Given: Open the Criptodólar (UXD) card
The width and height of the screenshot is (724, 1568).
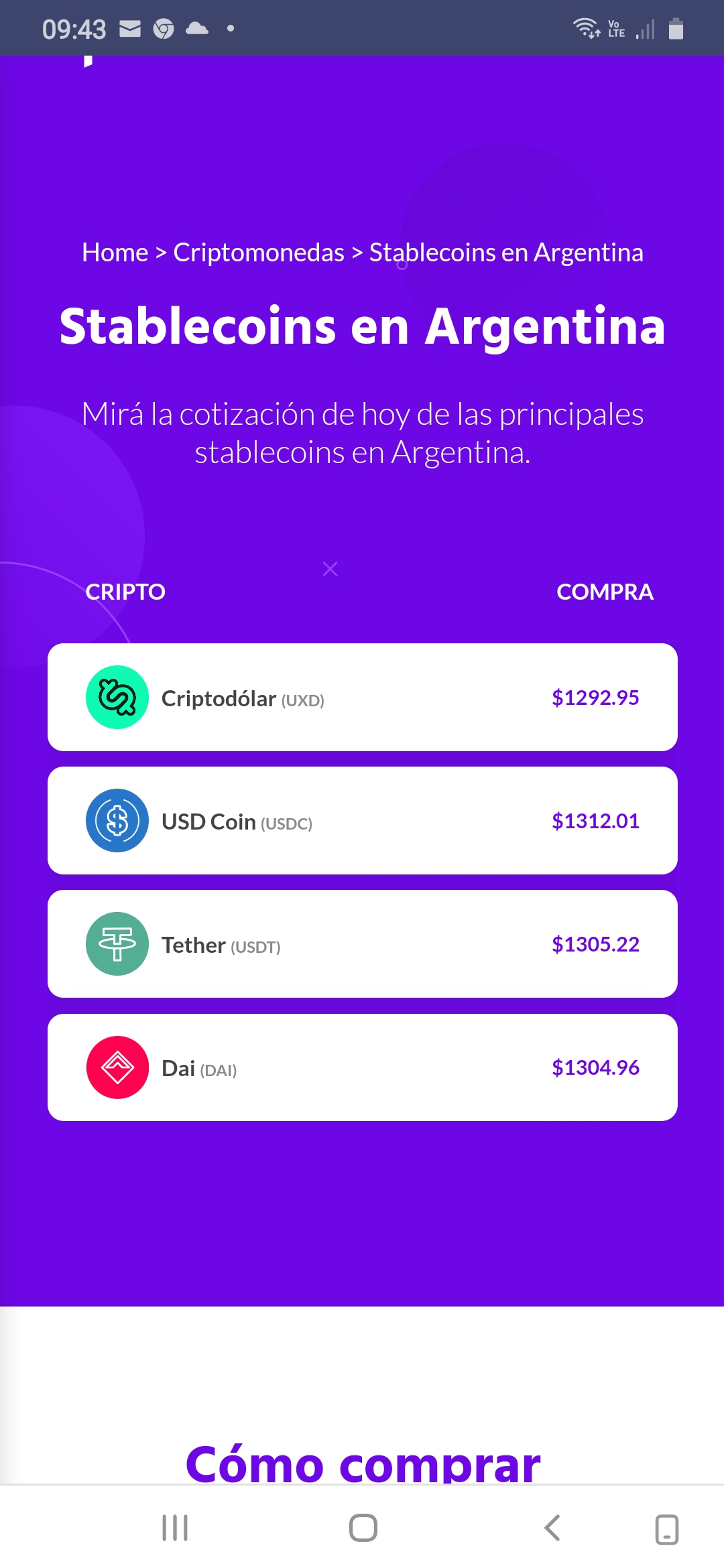Looking at the screenshot, I should tap(362, 698).
